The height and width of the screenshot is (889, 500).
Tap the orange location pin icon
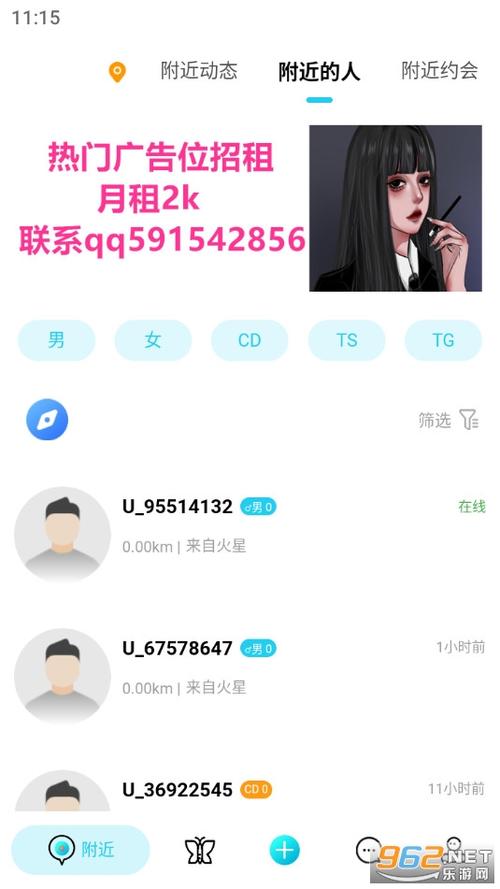pyautogui.click(x=117, y=72)
